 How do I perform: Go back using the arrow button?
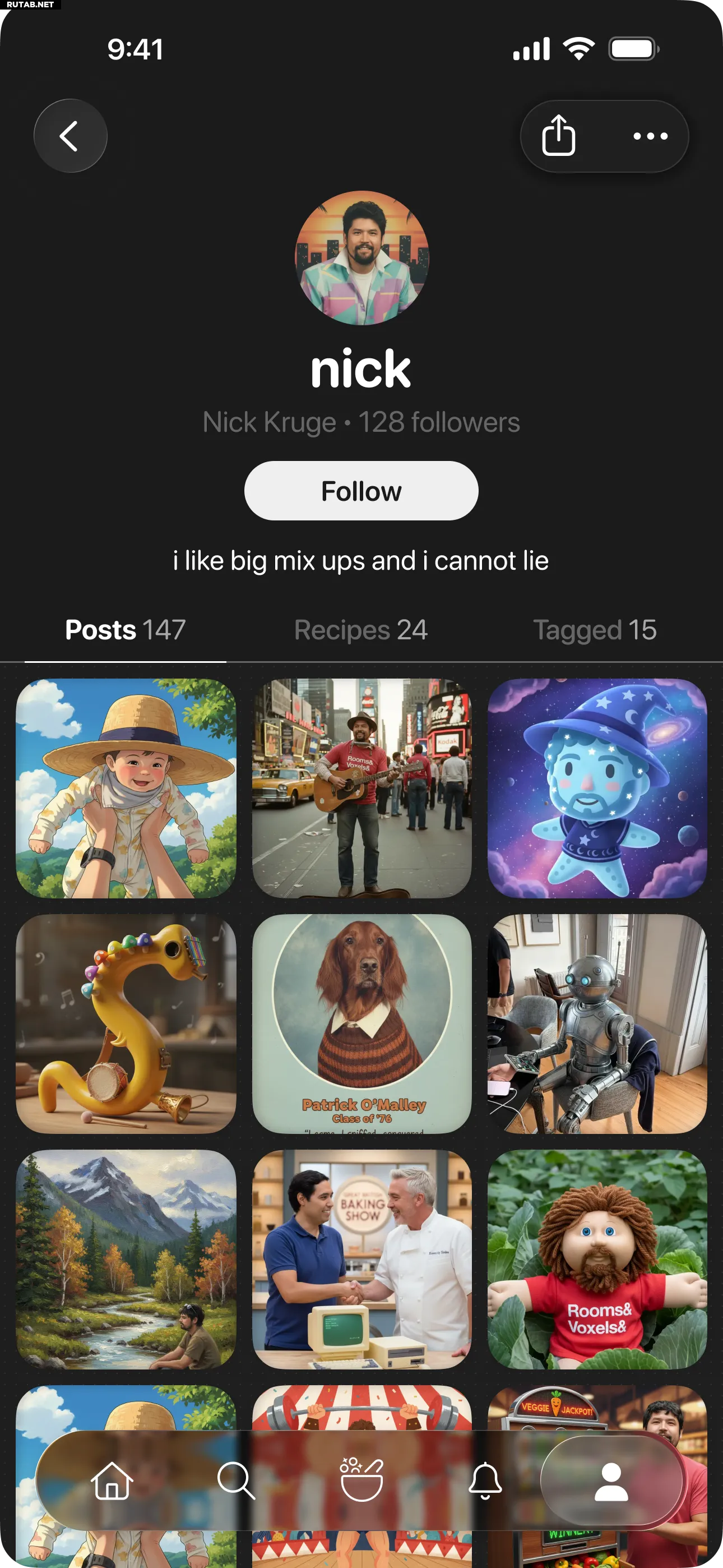pyautogui.click(x=71, y=136)
